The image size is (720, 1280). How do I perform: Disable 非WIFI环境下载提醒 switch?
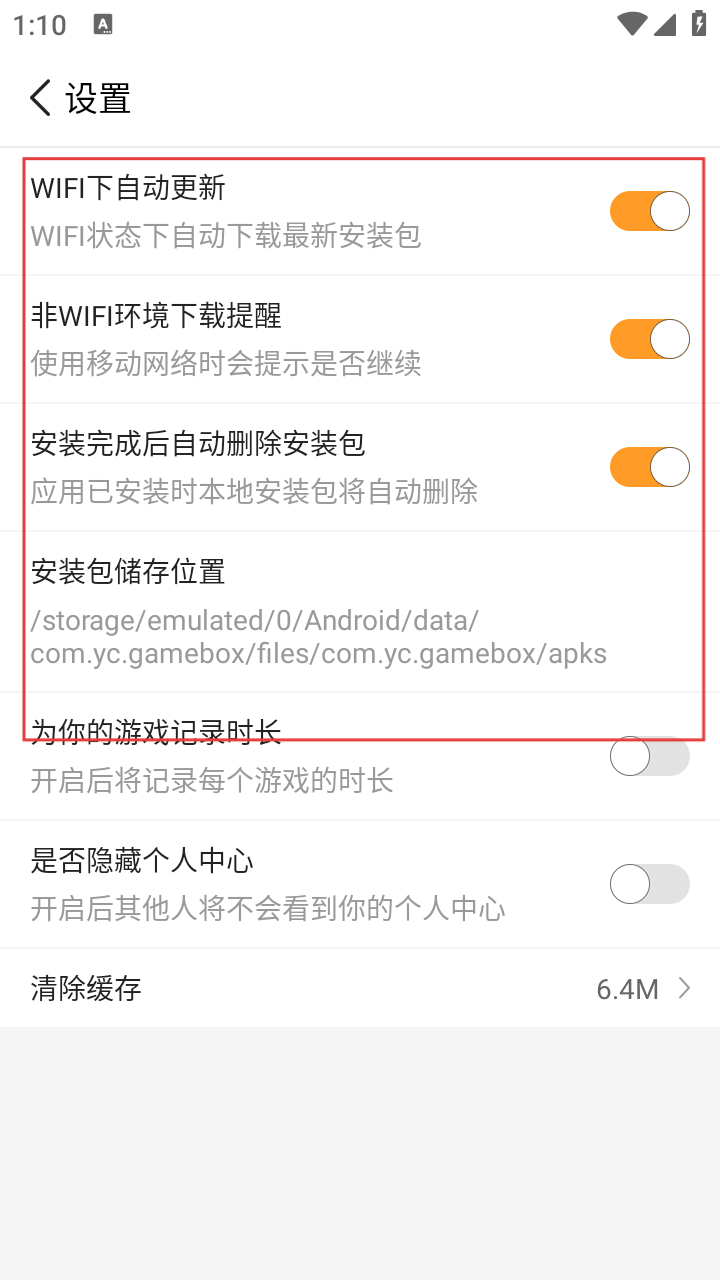(x=649, y=339)
